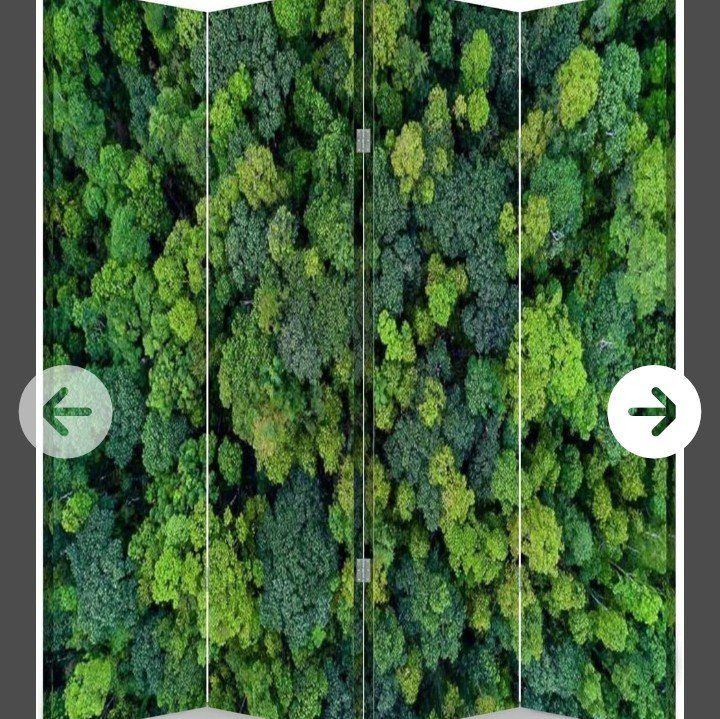Go to the previous product image

(x=66, y=411)
